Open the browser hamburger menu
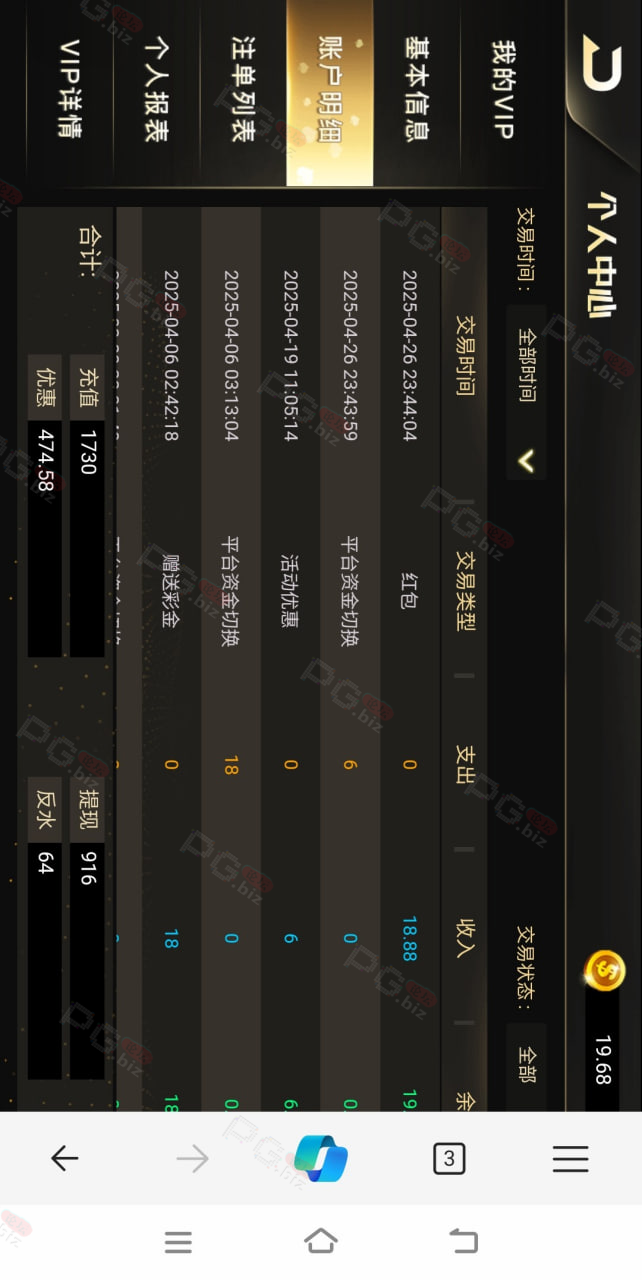Viewport: 642px width, 1280px height. pyautogui.click(x=571, y=1158)
